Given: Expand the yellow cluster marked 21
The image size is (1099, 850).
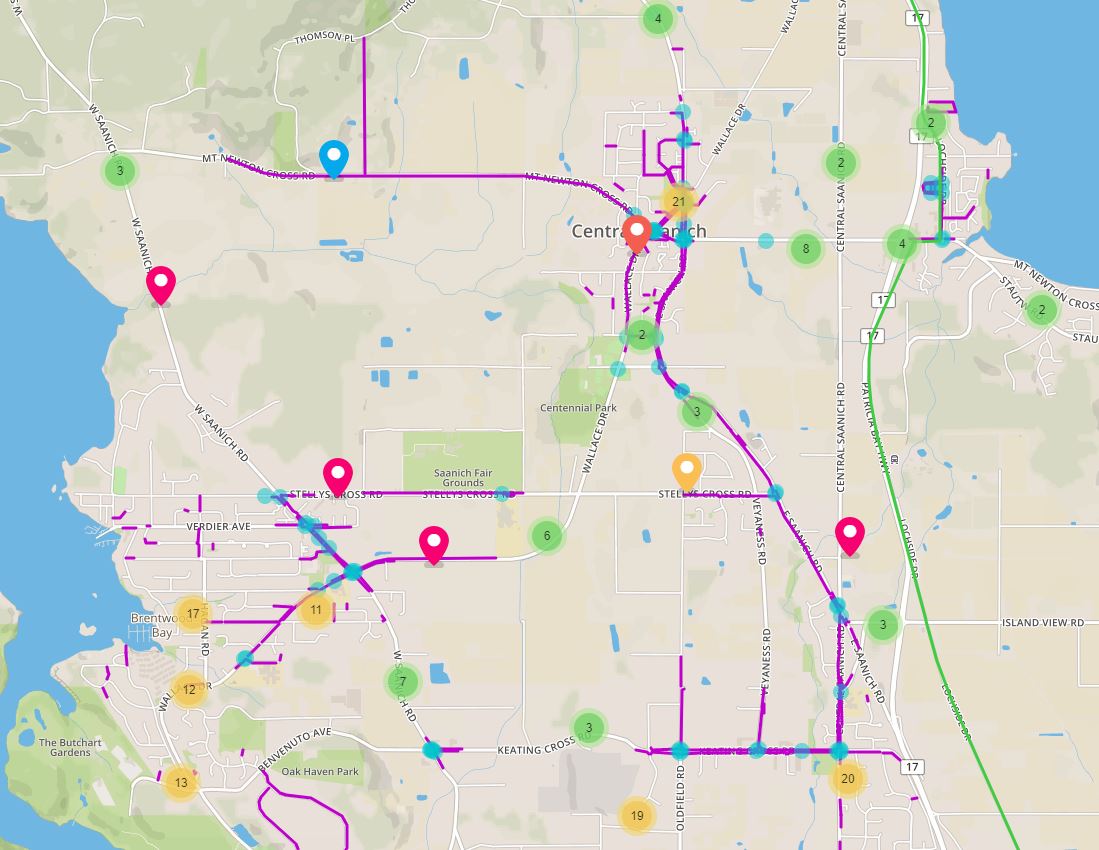Looking at the screenshot, I should pyautogui.click(x=679, y=202).
